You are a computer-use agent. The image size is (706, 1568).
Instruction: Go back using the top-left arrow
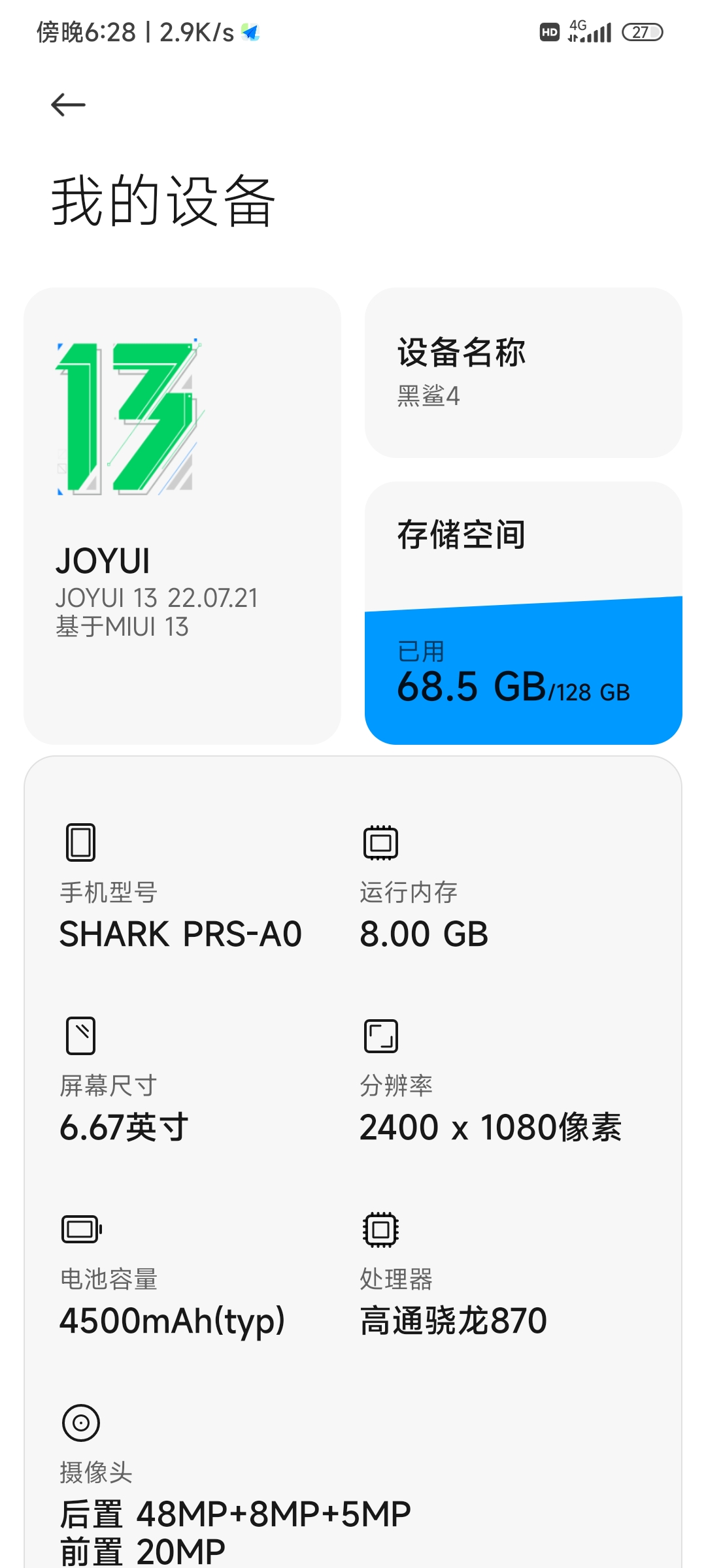(68, 105)
